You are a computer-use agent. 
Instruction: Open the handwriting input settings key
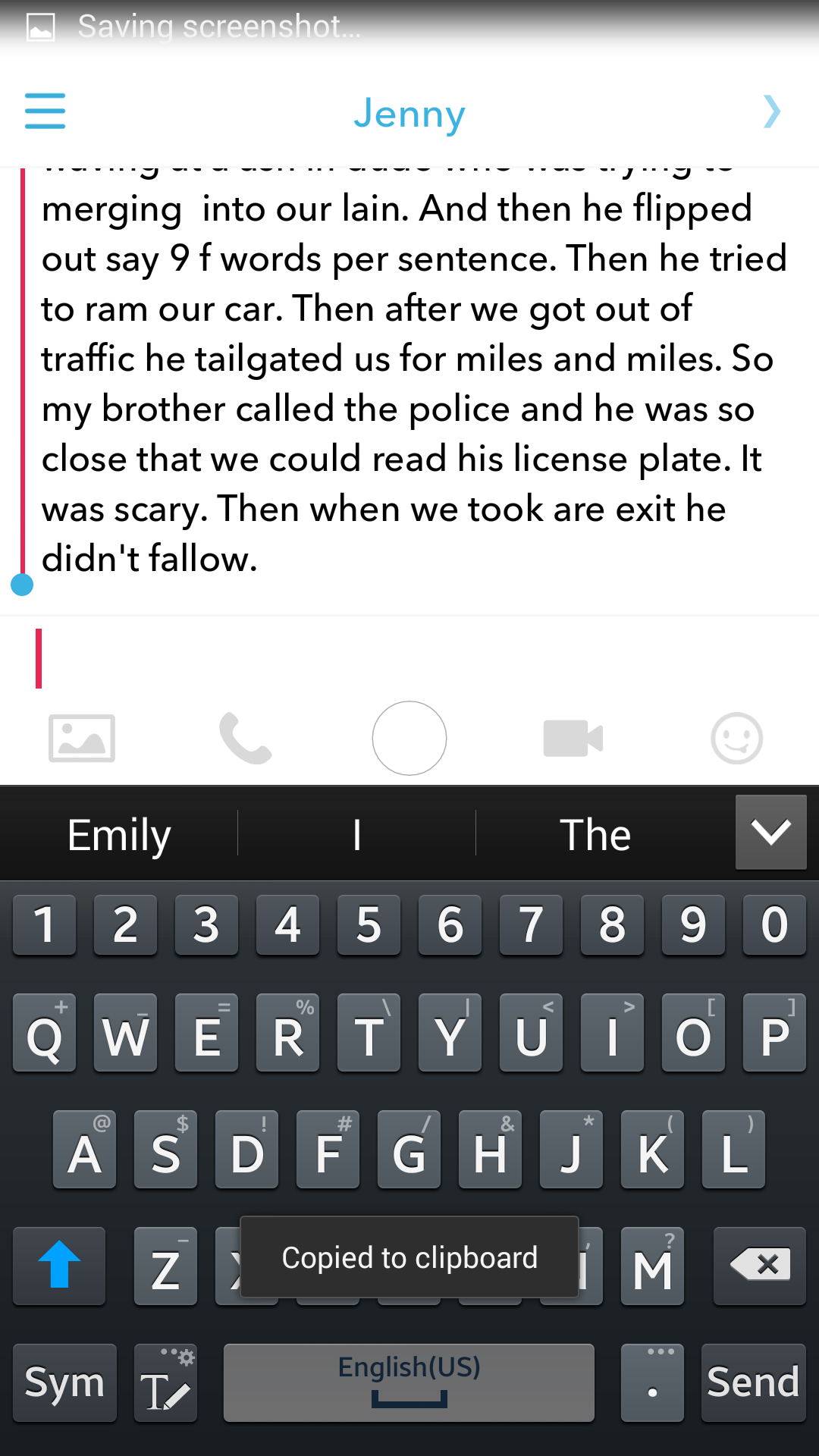click(165, 1382)
